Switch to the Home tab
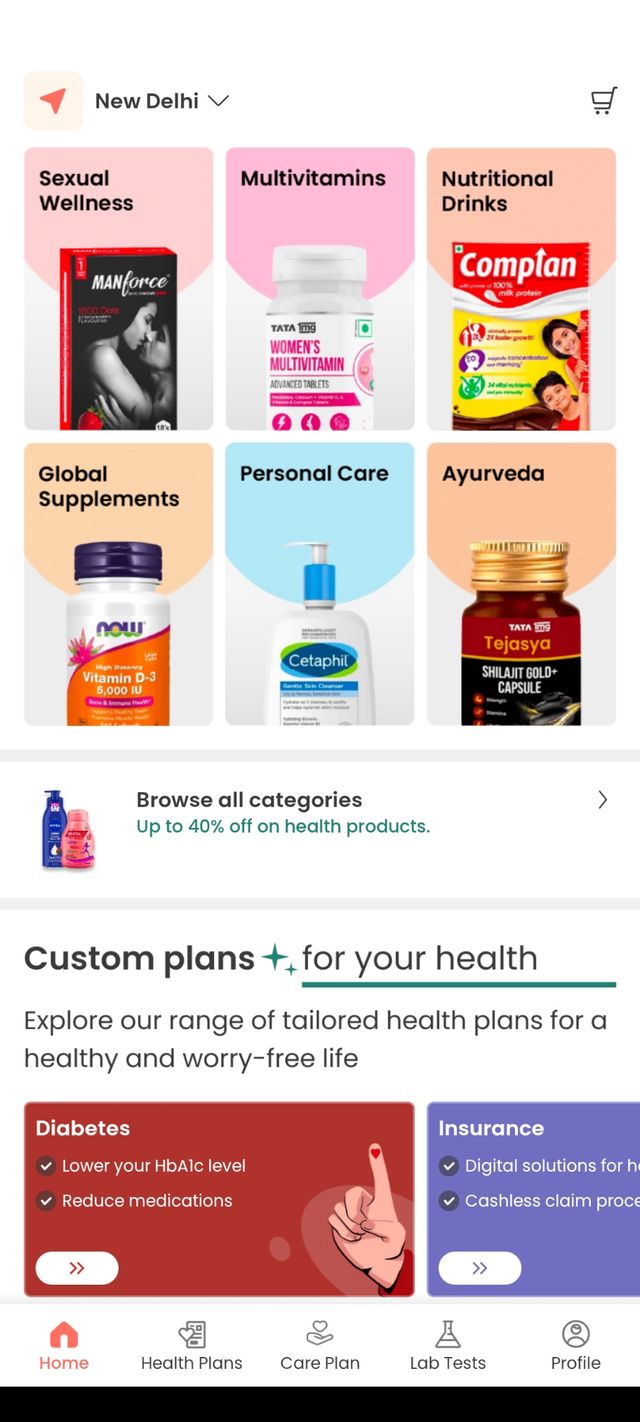Viewport: 640px width, 1422px height. click(x=64, y=1345)
